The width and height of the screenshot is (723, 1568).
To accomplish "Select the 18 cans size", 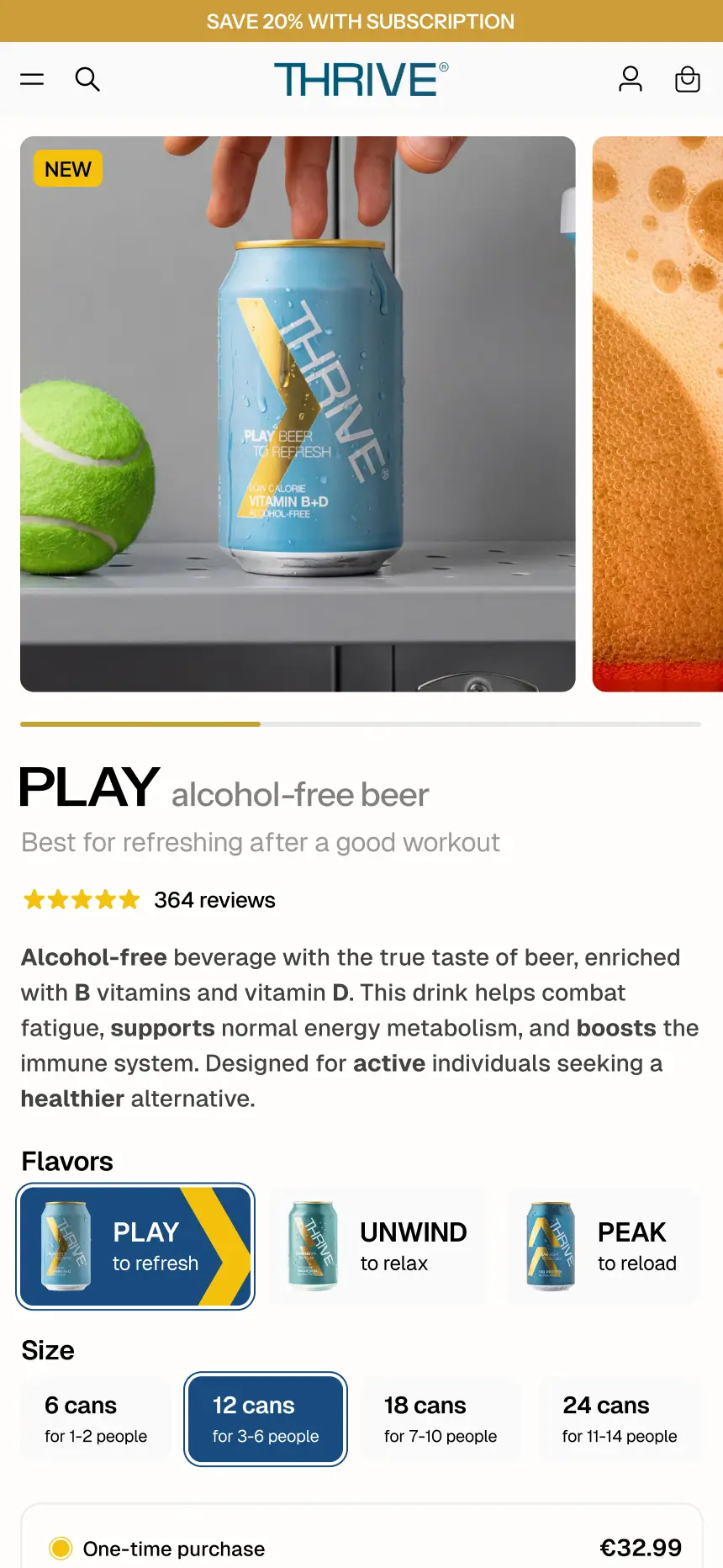I will [x=441, y=1419].
